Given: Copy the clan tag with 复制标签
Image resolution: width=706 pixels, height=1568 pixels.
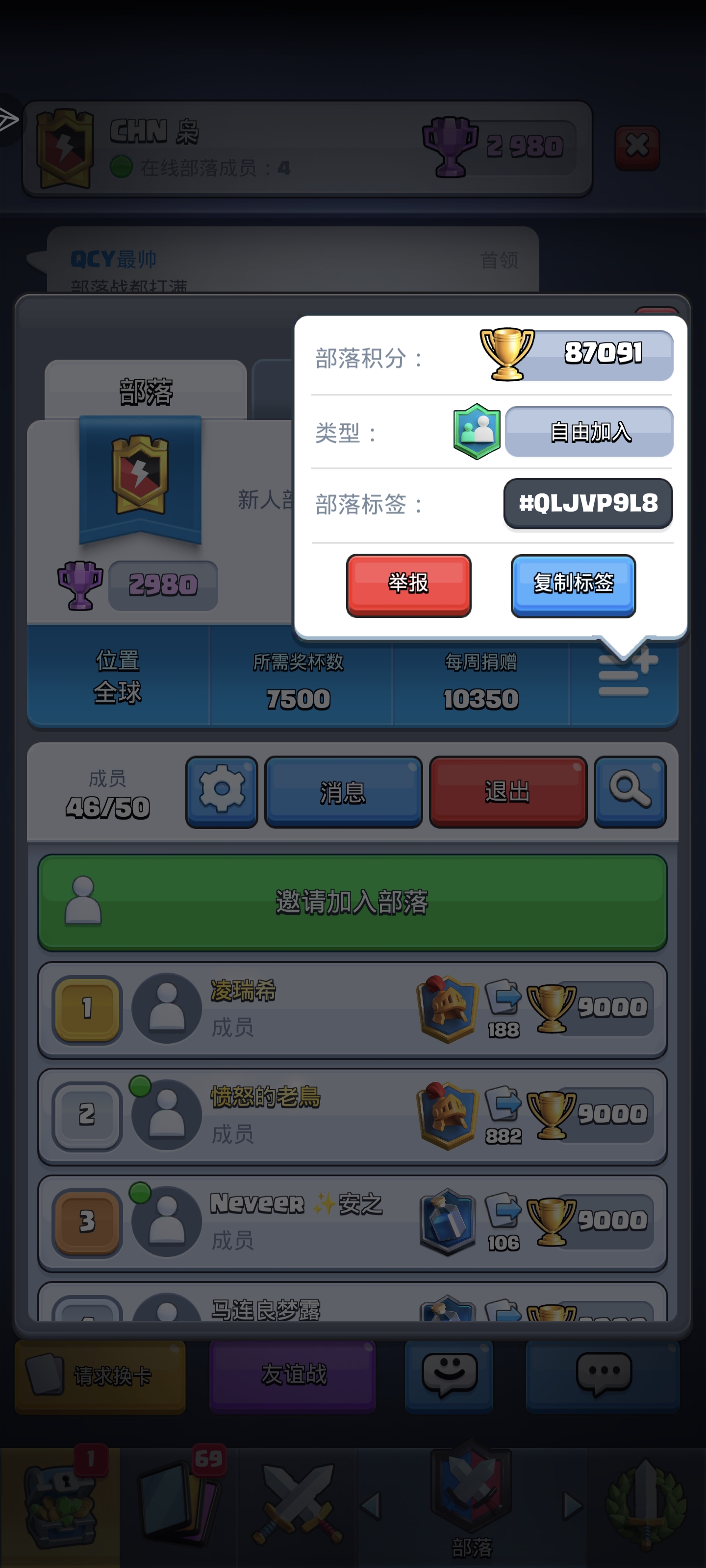Looking at the screenshot, I should [x=573, y=585].
